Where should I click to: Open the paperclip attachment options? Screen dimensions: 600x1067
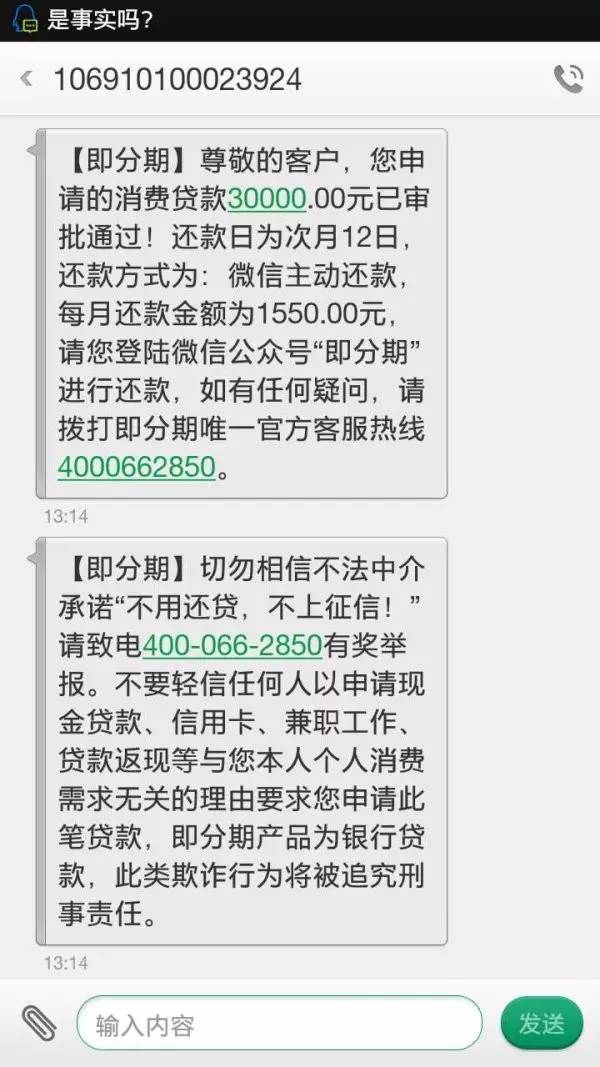point(38,1023)
